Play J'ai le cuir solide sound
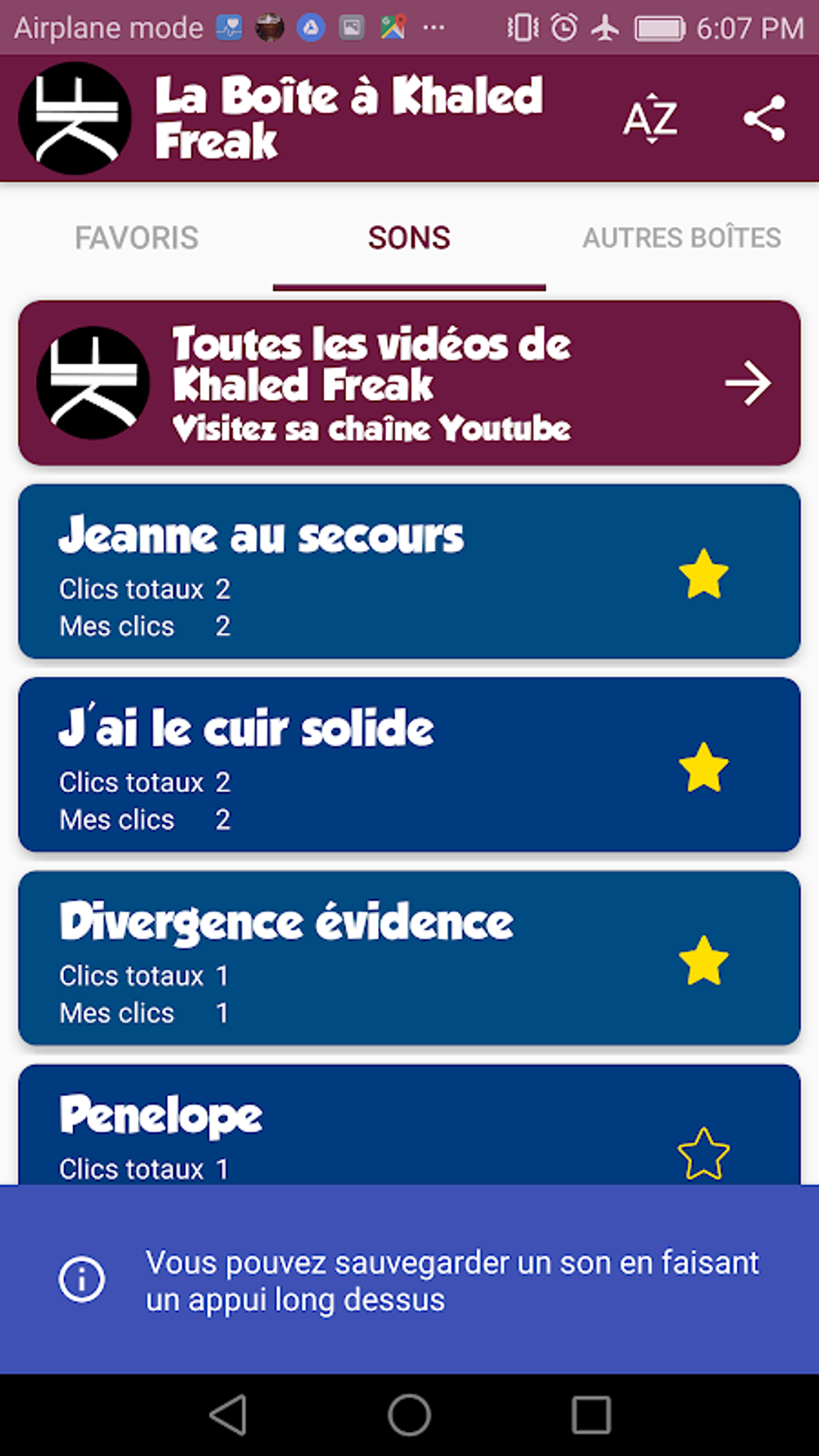The height and width of the screenshot is (1456, 819). pyautogui.click(x=321, y=765)
